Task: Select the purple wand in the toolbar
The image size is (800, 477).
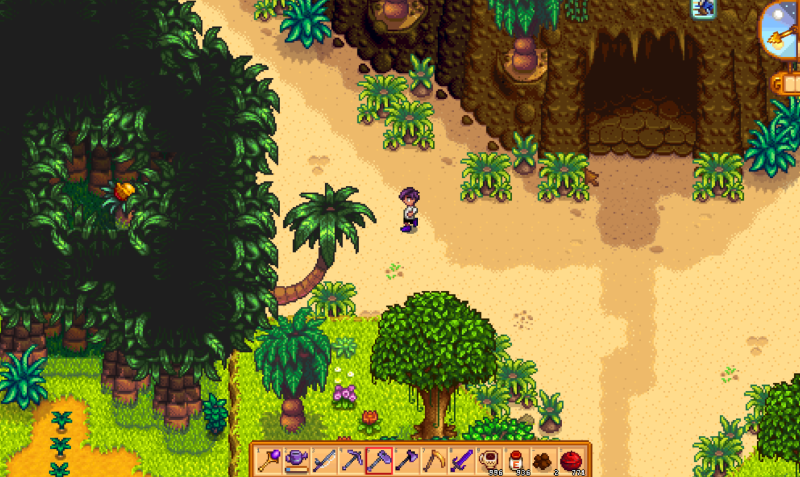Action: (268, 460)
